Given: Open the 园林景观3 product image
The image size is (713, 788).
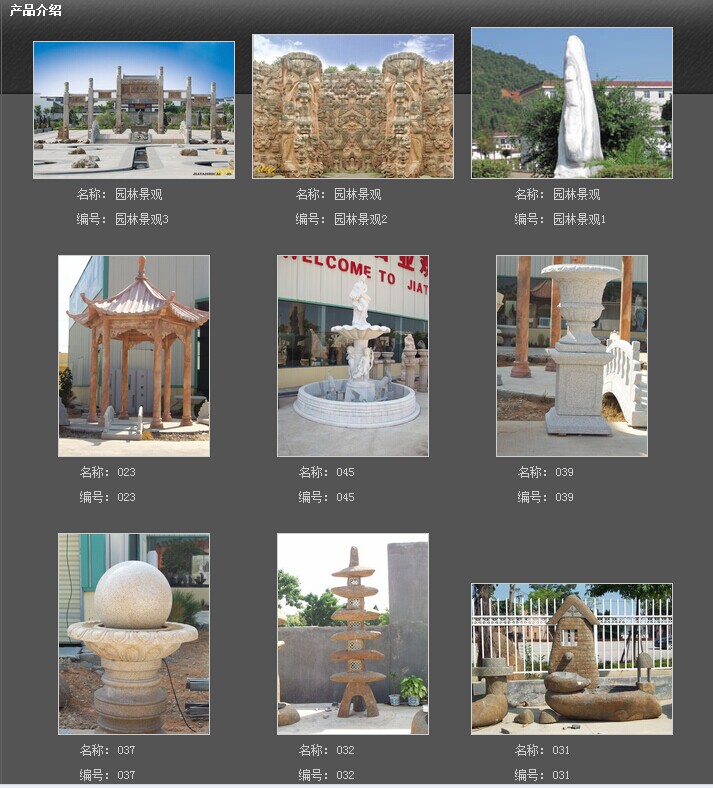Looking at the screenshot, I should pos(134,110).
